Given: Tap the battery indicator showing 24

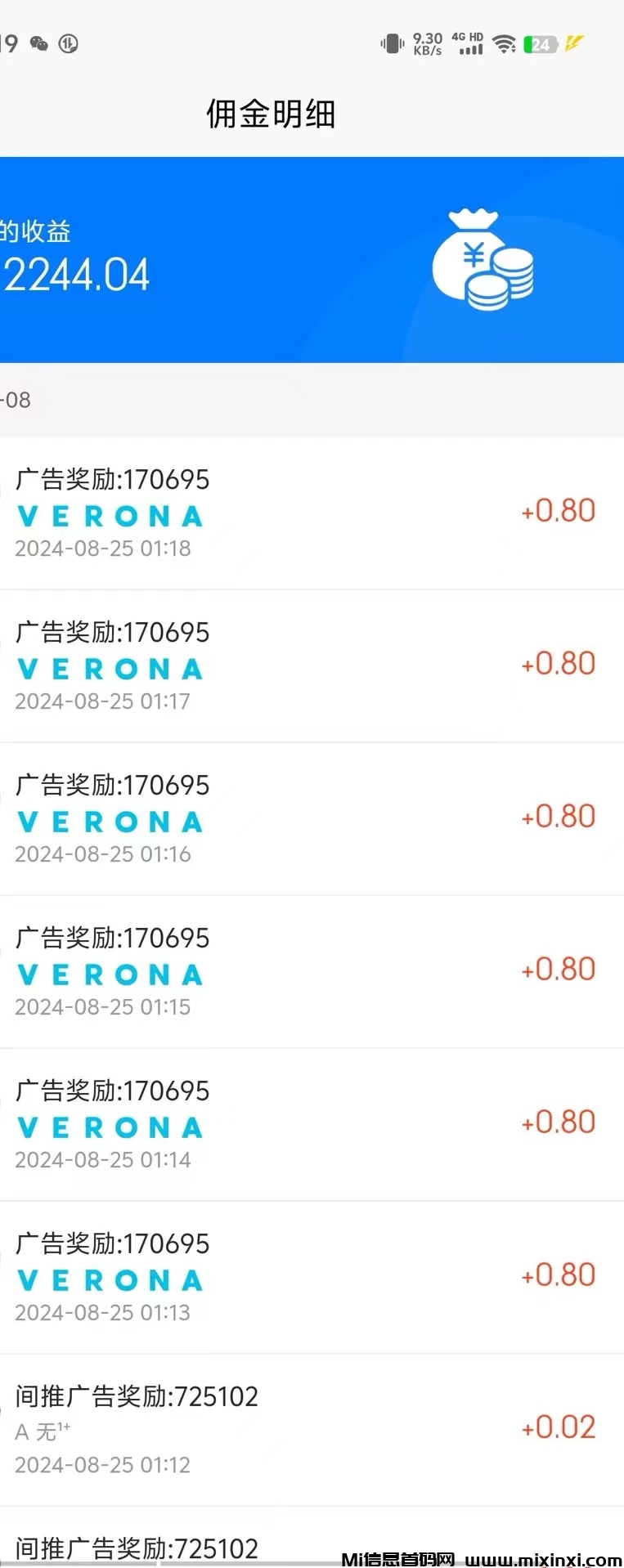Looking at the screenshot, I should coord(541,43).
